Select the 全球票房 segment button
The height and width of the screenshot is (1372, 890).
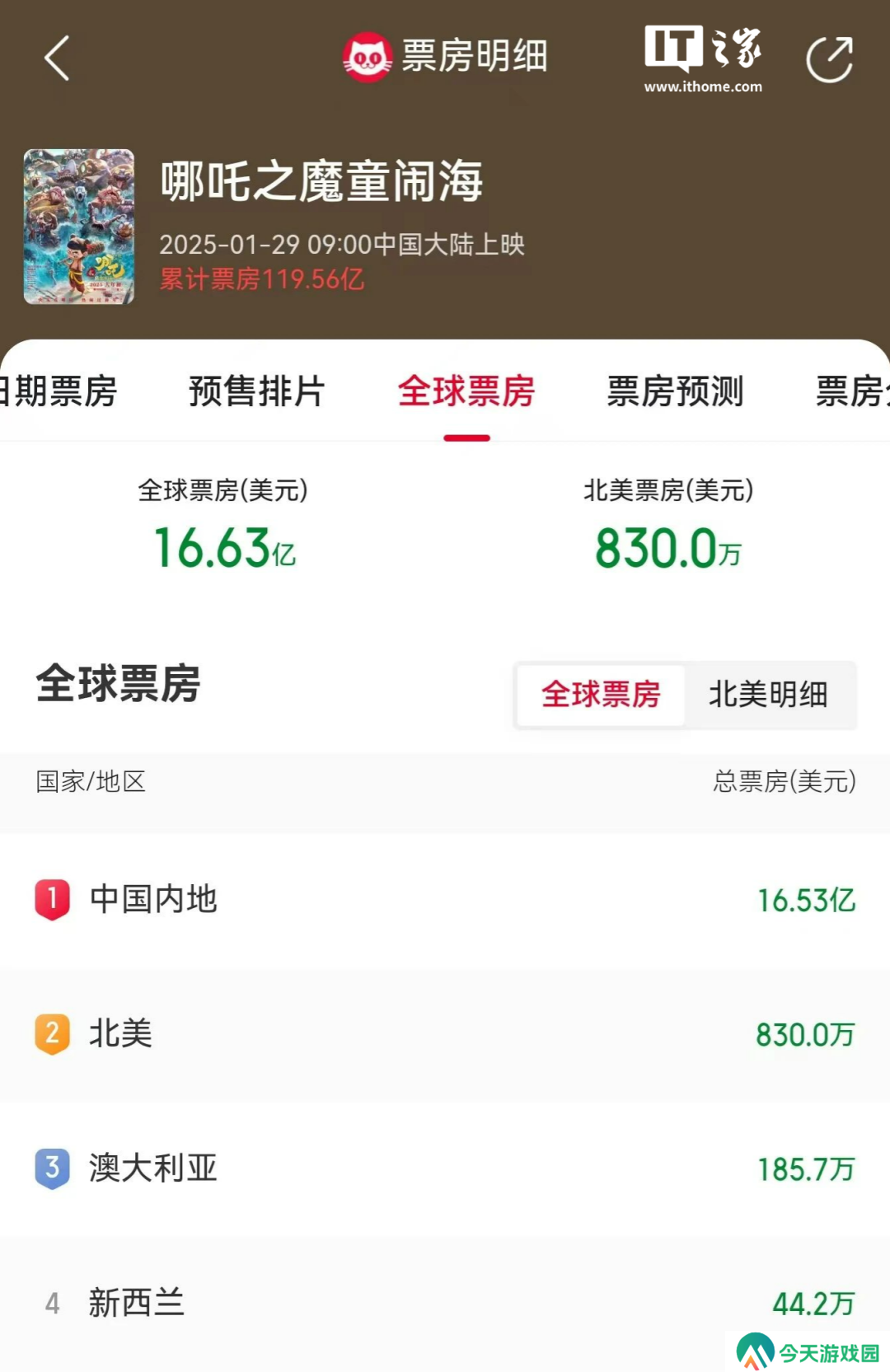point(601,695)
